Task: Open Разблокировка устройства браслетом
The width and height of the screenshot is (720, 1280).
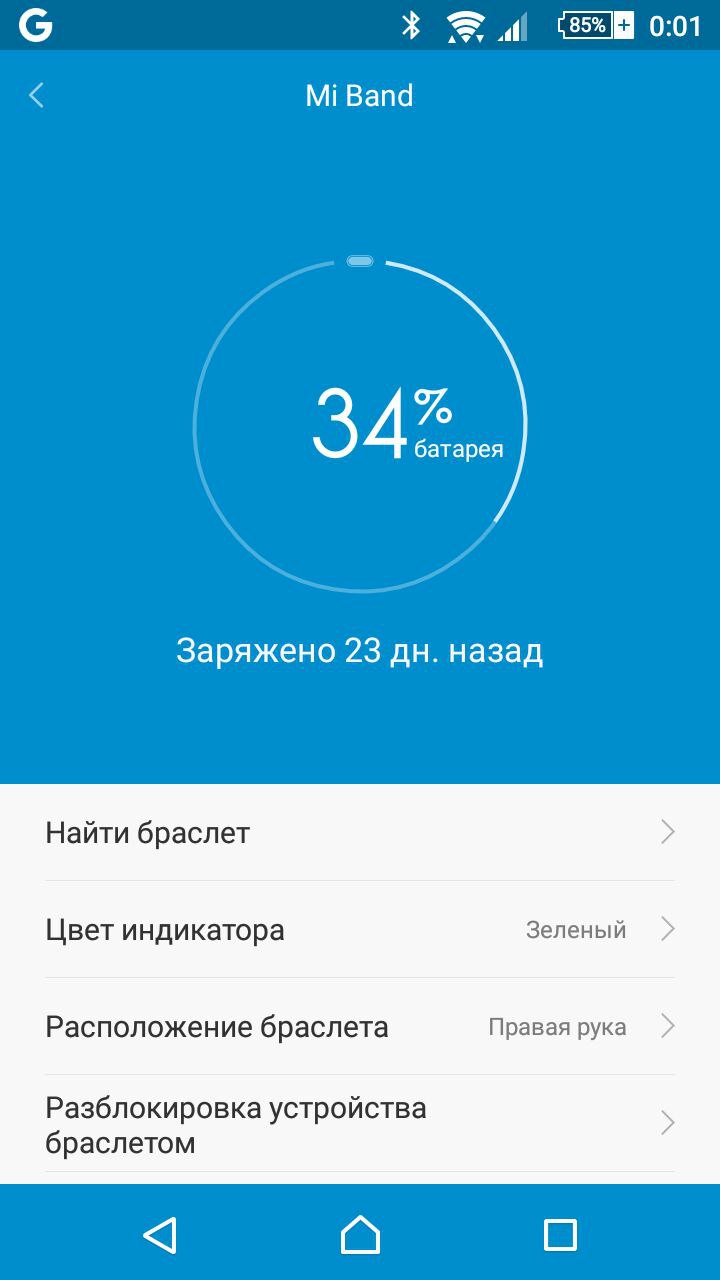Action: click(x=360, y=1124)
